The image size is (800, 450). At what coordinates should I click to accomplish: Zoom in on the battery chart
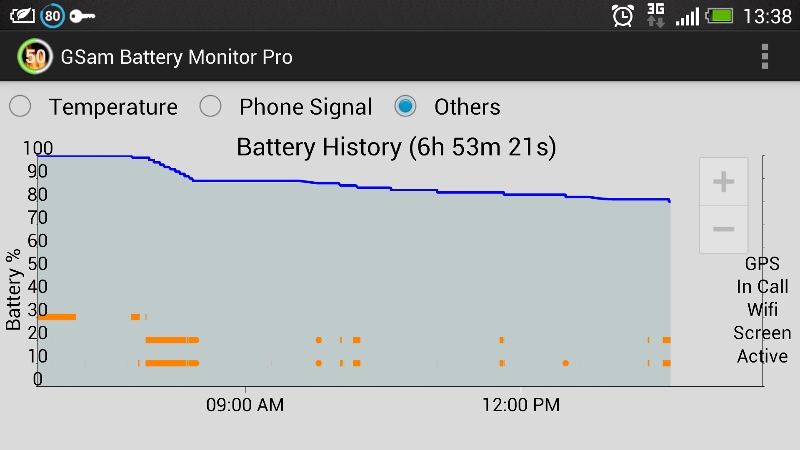coord(722,182)
